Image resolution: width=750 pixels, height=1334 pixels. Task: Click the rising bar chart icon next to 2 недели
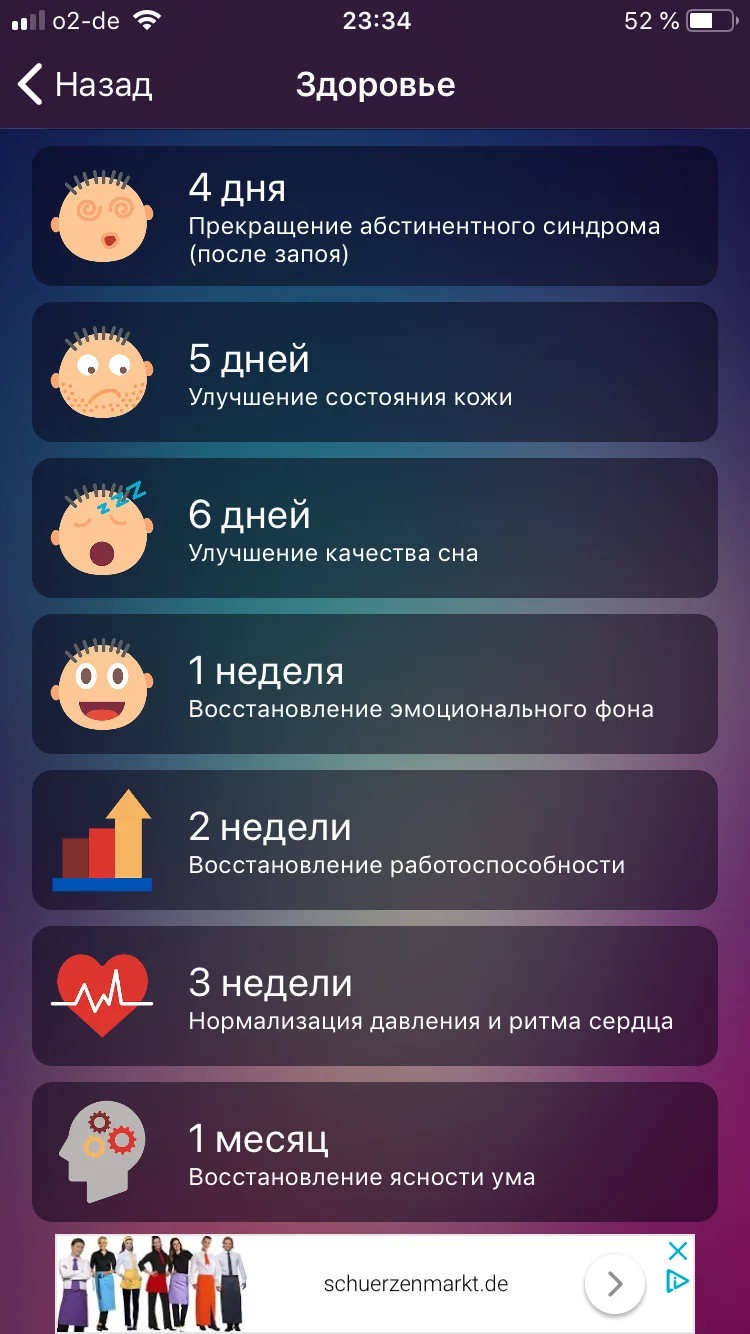102,839
